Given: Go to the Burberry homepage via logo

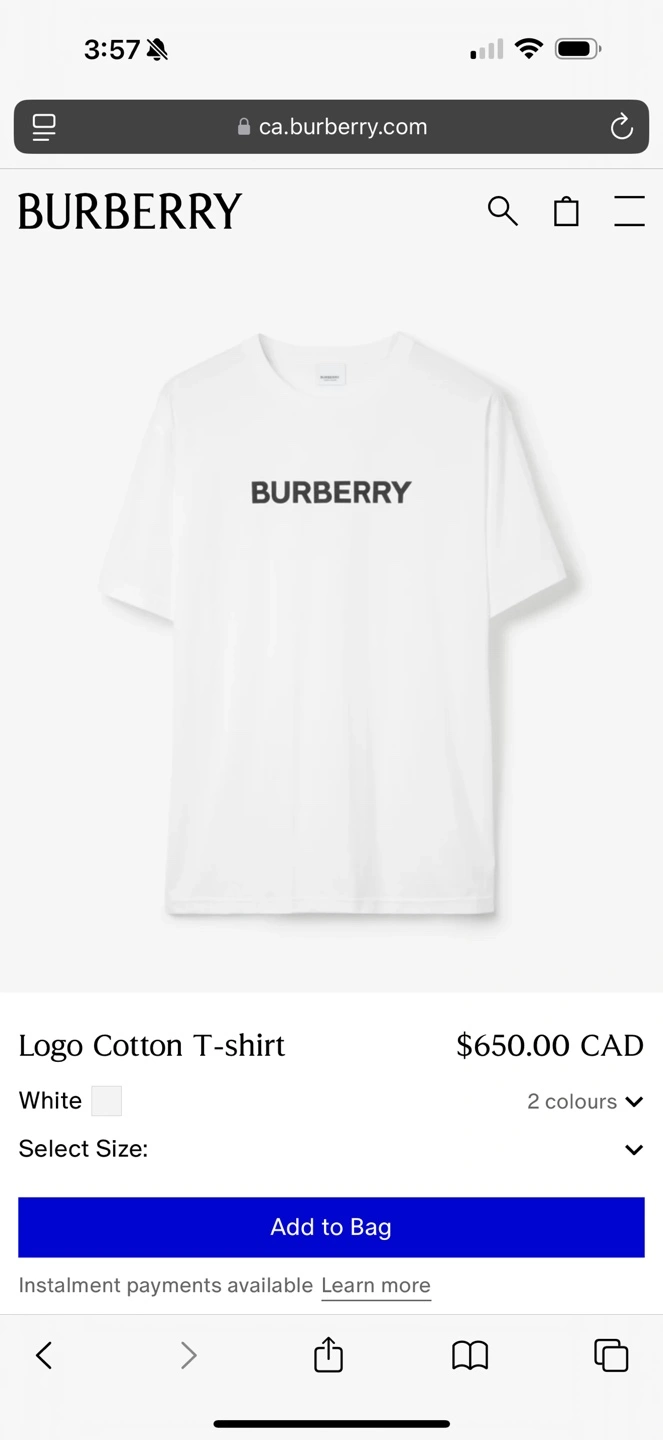Looking at the screenshot, I should [x=130, y=211].
